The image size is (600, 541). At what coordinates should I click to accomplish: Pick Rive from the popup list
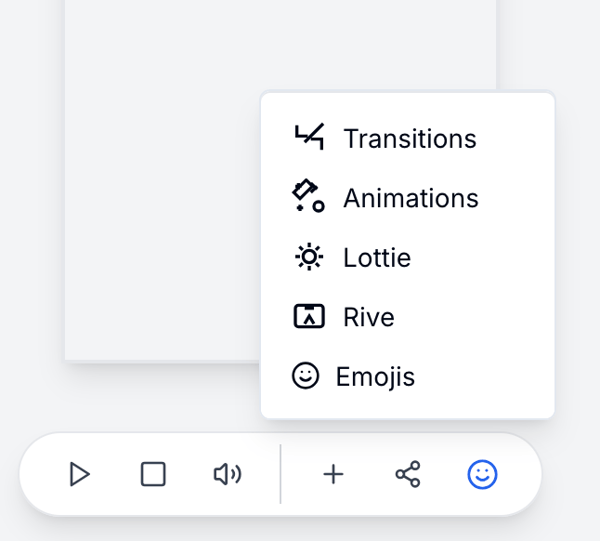click(x=367, y=317)
